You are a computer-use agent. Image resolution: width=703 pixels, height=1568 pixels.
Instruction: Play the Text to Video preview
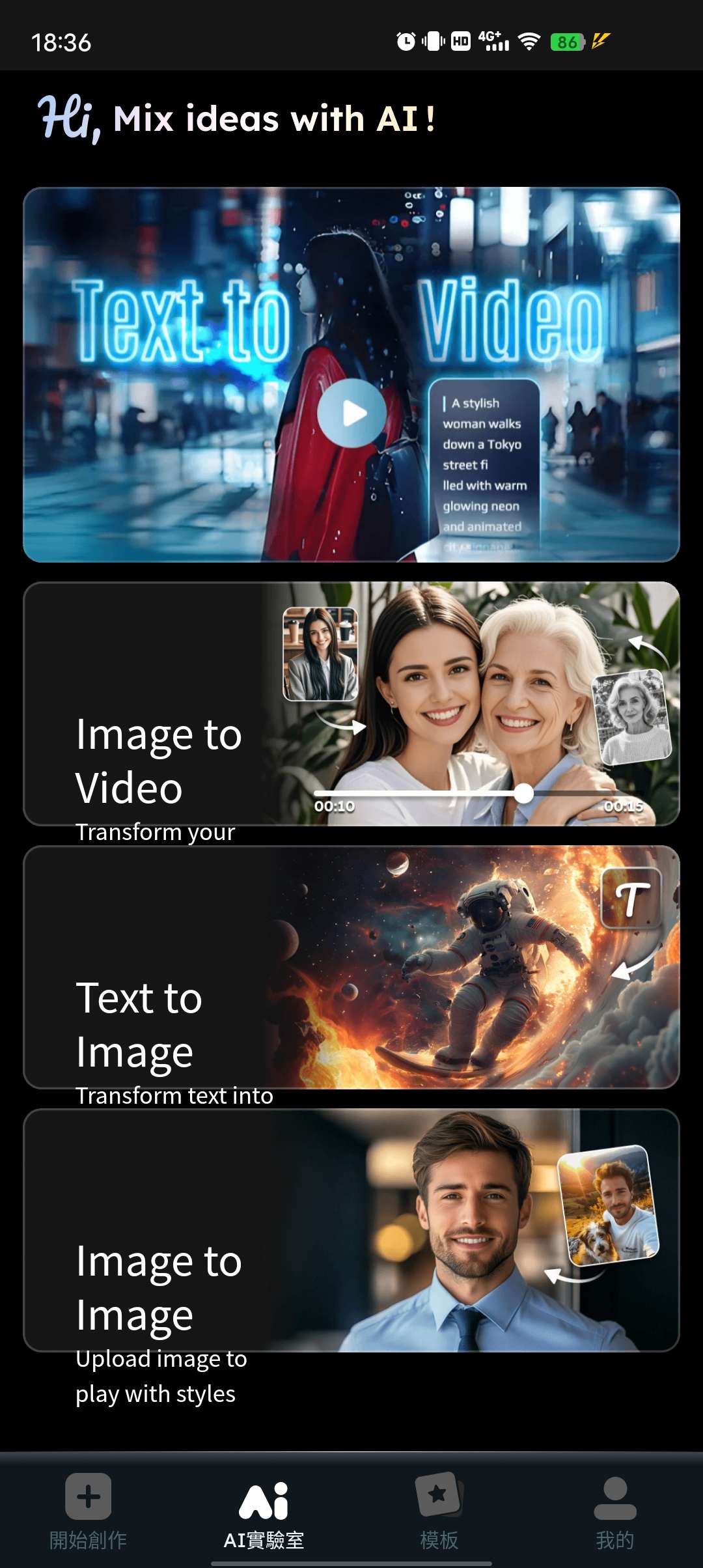pyautogui.click(x=351, y=413)
